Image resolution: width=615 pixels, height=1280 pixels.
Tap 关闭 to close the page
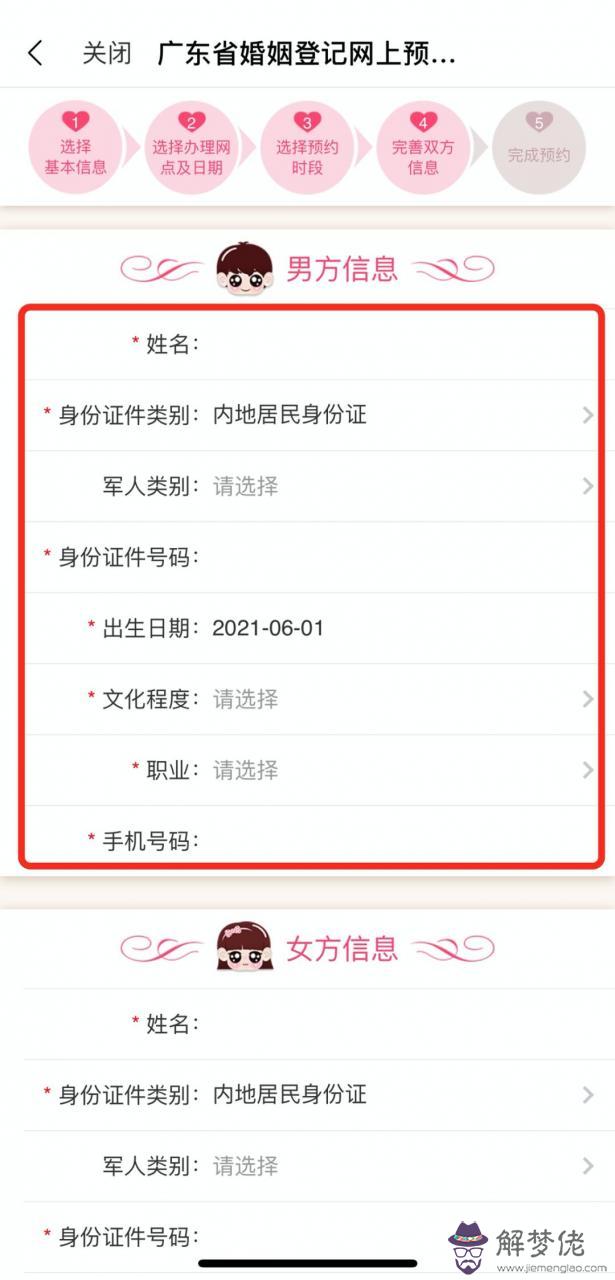point(106,53)
